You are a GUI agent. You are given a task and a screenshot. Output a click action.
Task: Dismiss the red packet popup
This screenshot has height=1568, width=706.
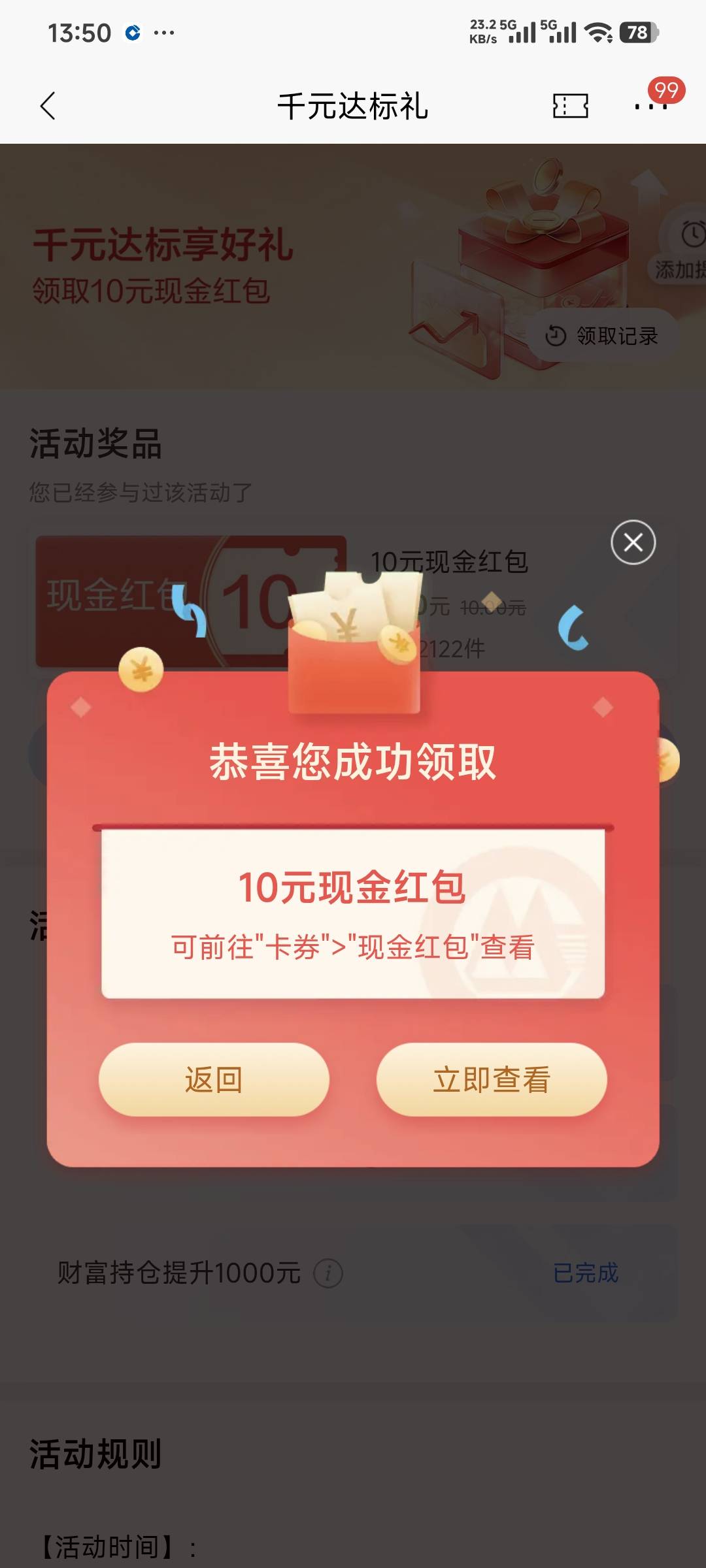(633, 542)
